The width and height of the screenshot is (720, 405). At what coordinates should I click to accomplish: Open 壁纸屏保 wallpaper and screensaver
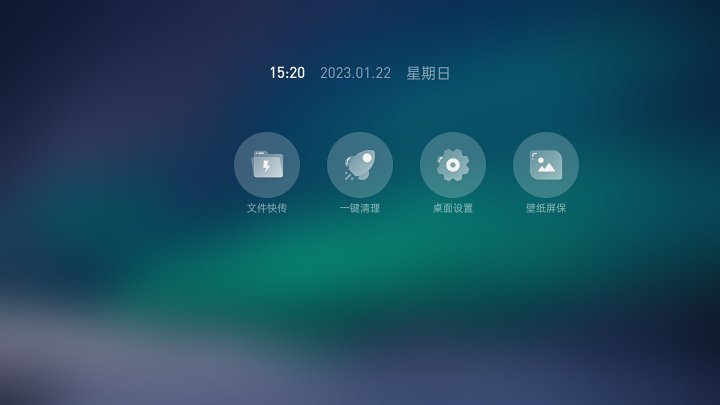(x=545, y=165)
